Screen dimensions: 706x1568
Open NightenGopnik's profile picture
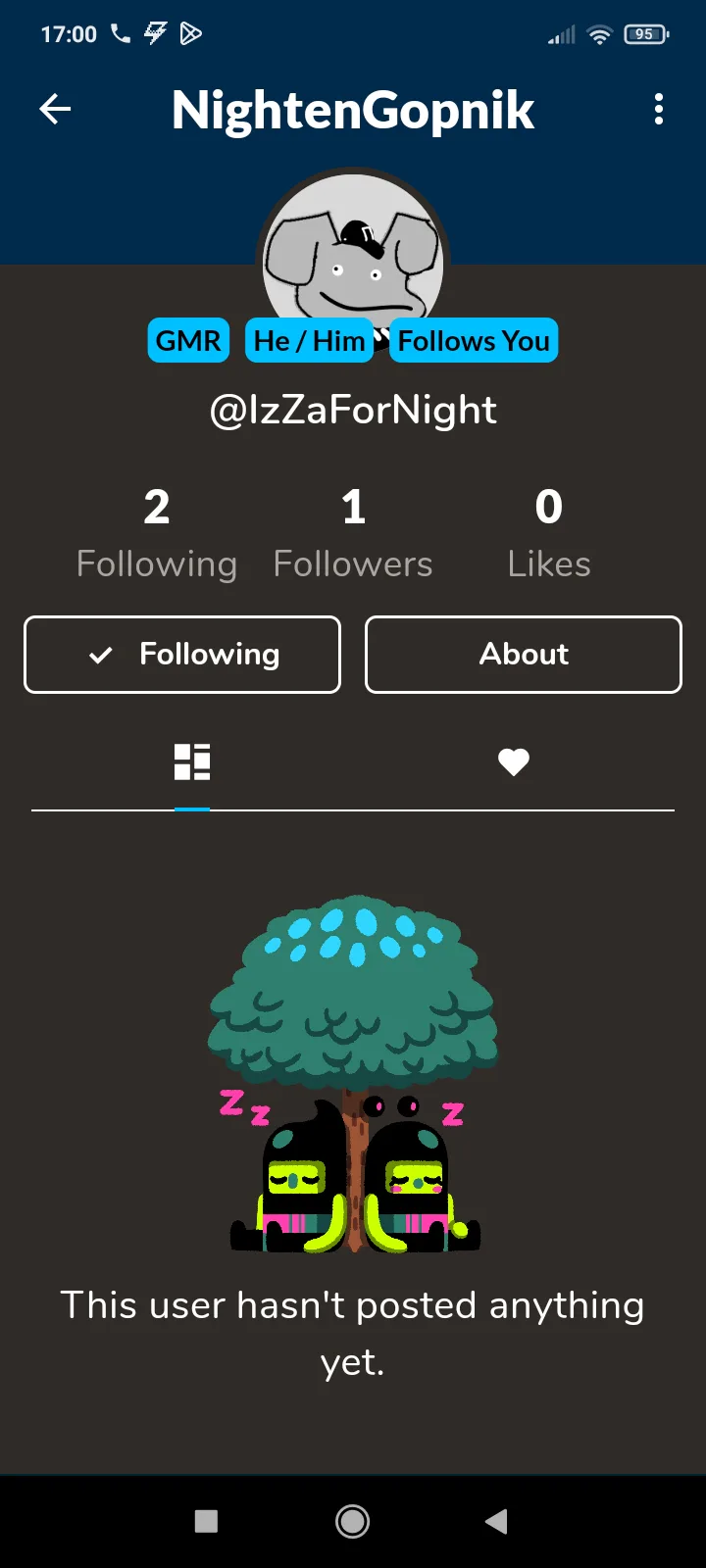[x=353, y=255]
